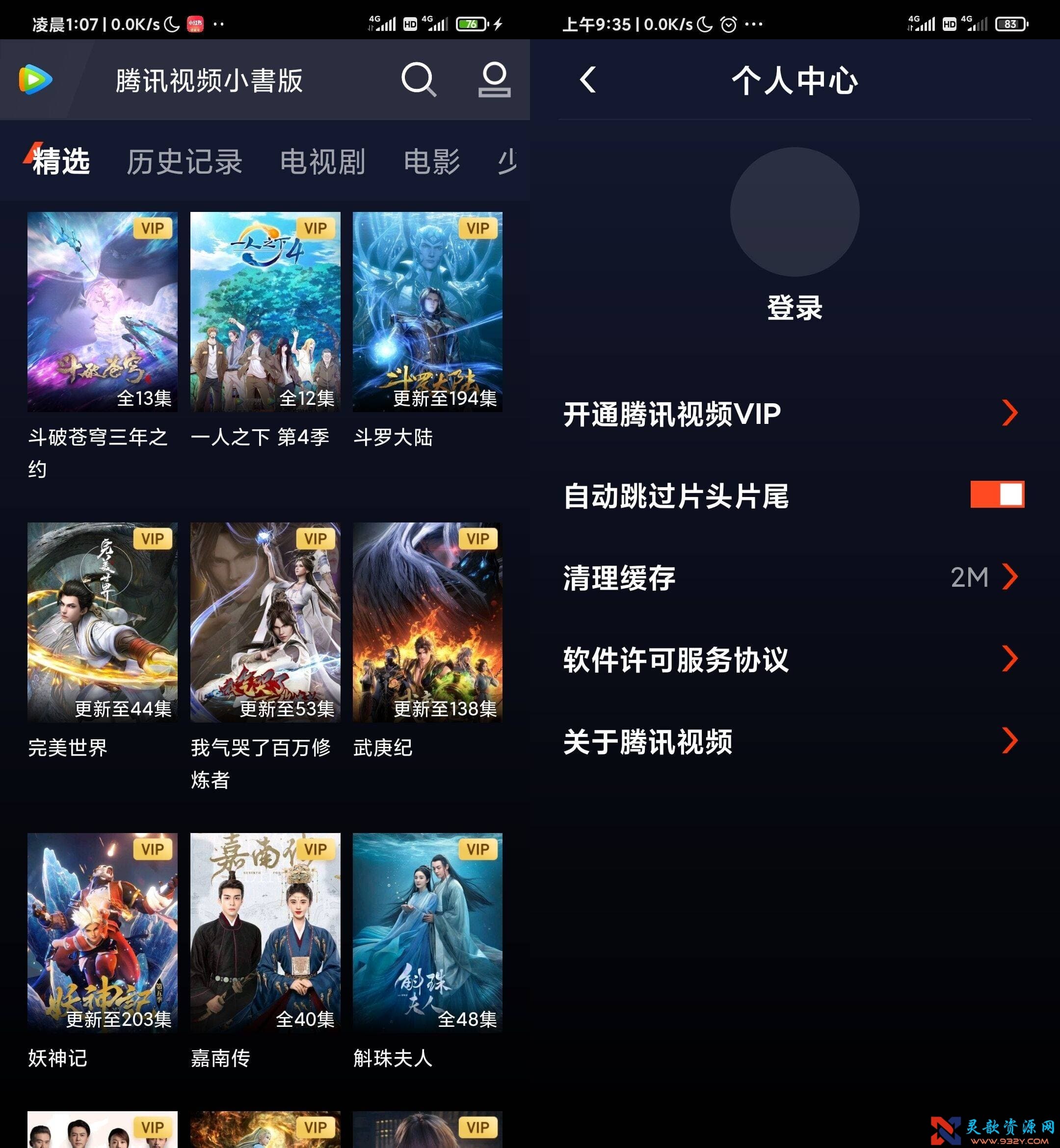The image size is (1060, 1148).
Task: Open 武庚纪 poster
Action: click(x=427, y=622)
